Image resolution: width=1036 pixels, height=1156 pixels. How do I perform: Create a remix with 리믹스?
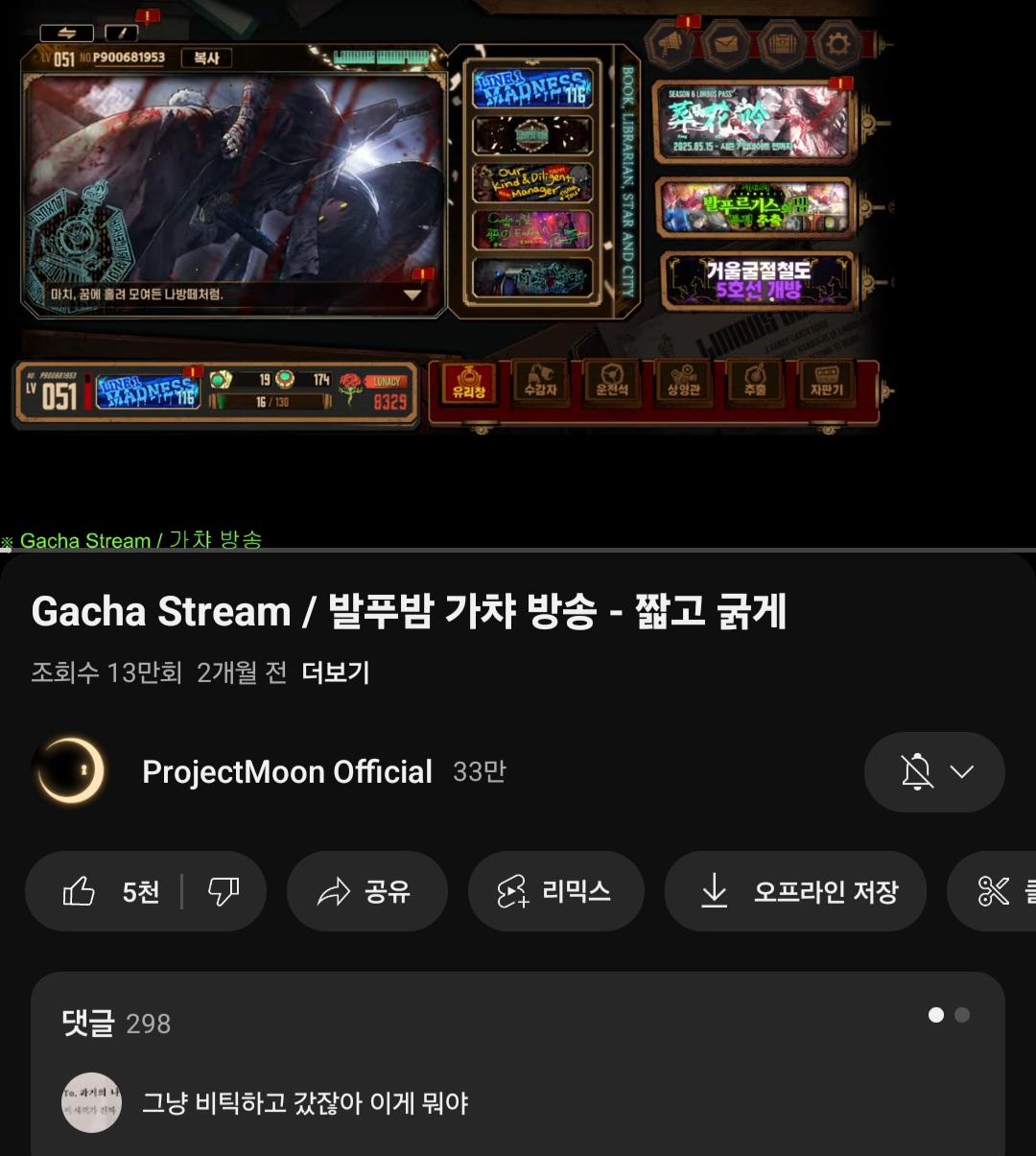pyautogui.click(x=555, y=892)
